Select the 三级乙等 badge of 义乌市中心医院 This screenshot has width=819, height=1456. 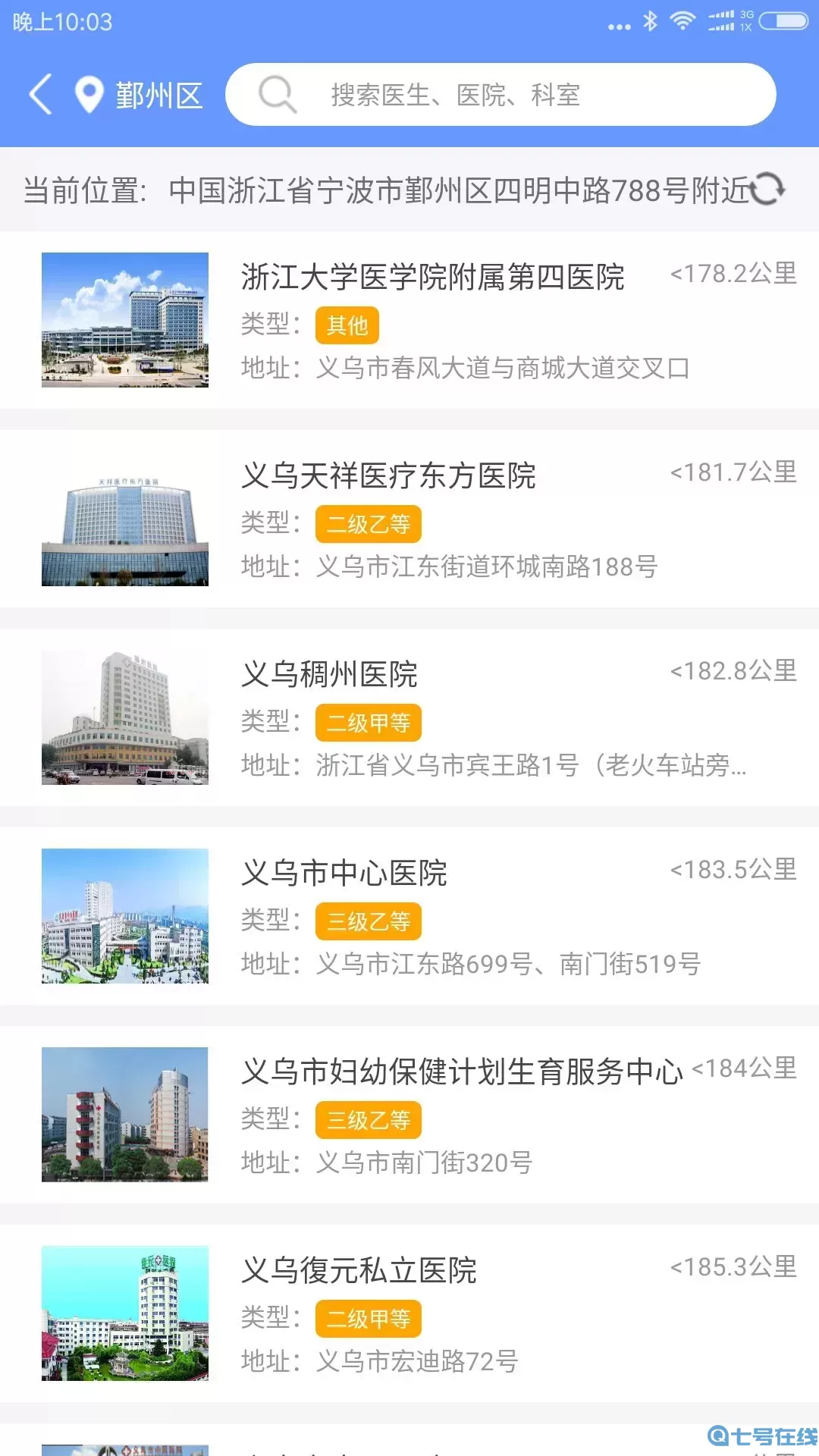(x=368, y=921)
